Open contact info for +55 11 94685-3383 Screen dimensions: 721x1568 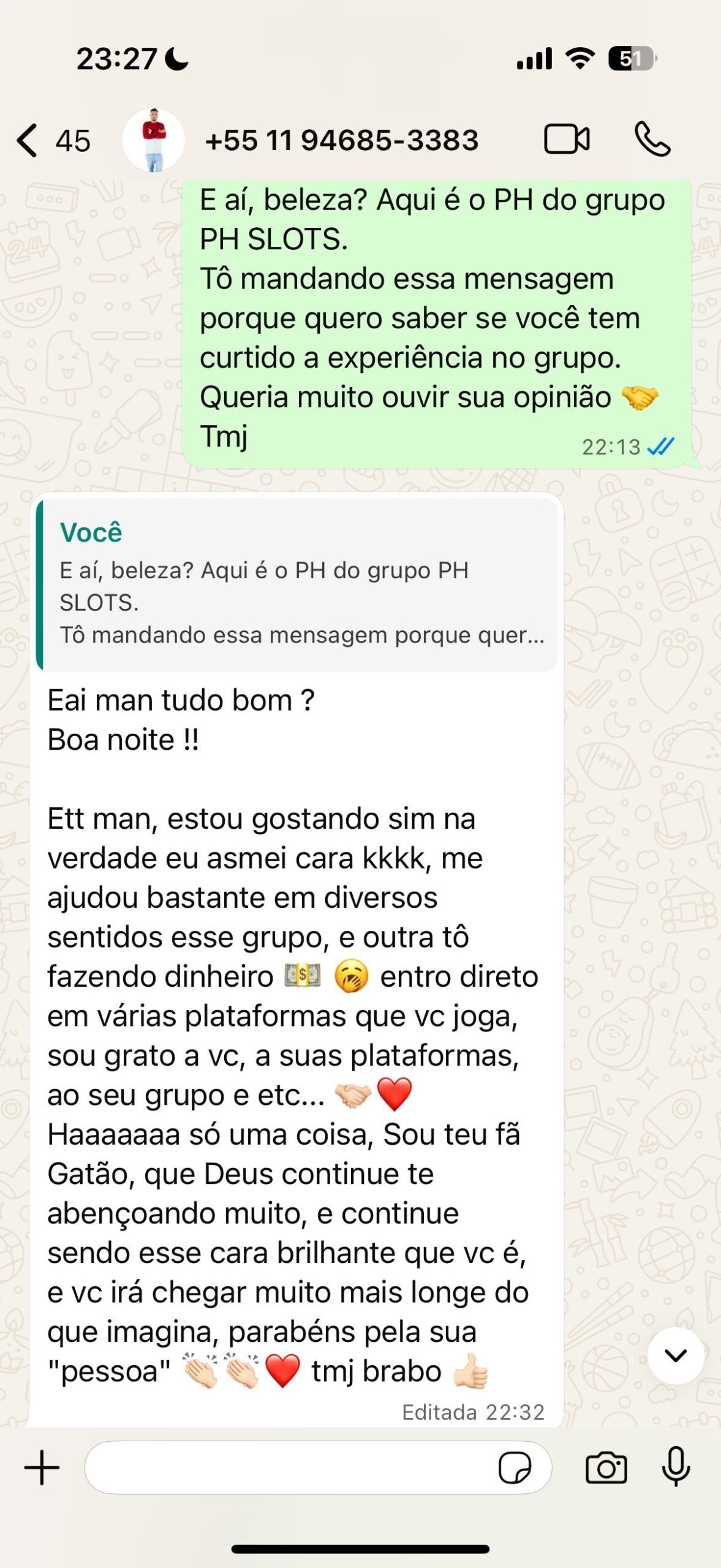[x=341, y=140]
